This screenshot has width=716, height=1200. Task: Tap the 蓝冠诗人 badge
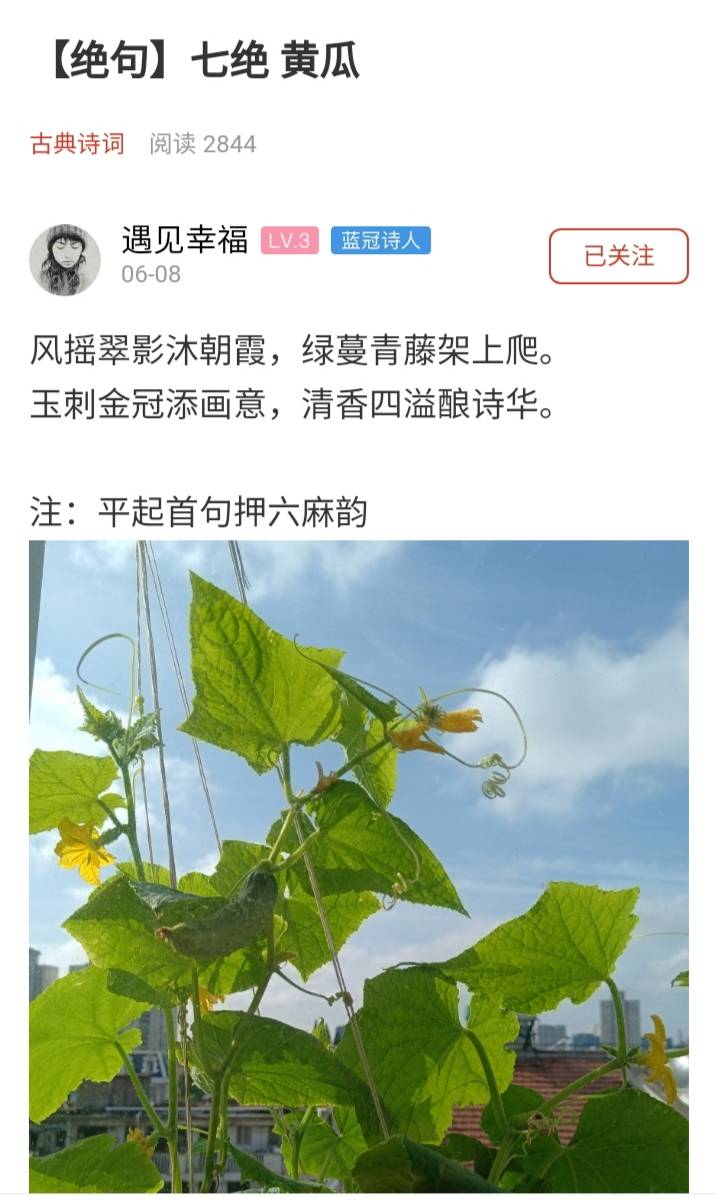(x=380, y=240)
